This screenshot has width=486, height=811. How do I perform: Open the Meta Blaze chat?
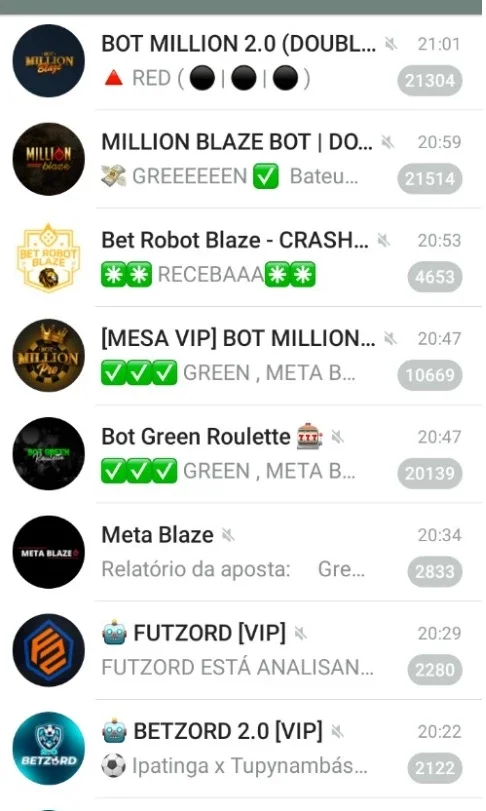(x=241, y=552)
